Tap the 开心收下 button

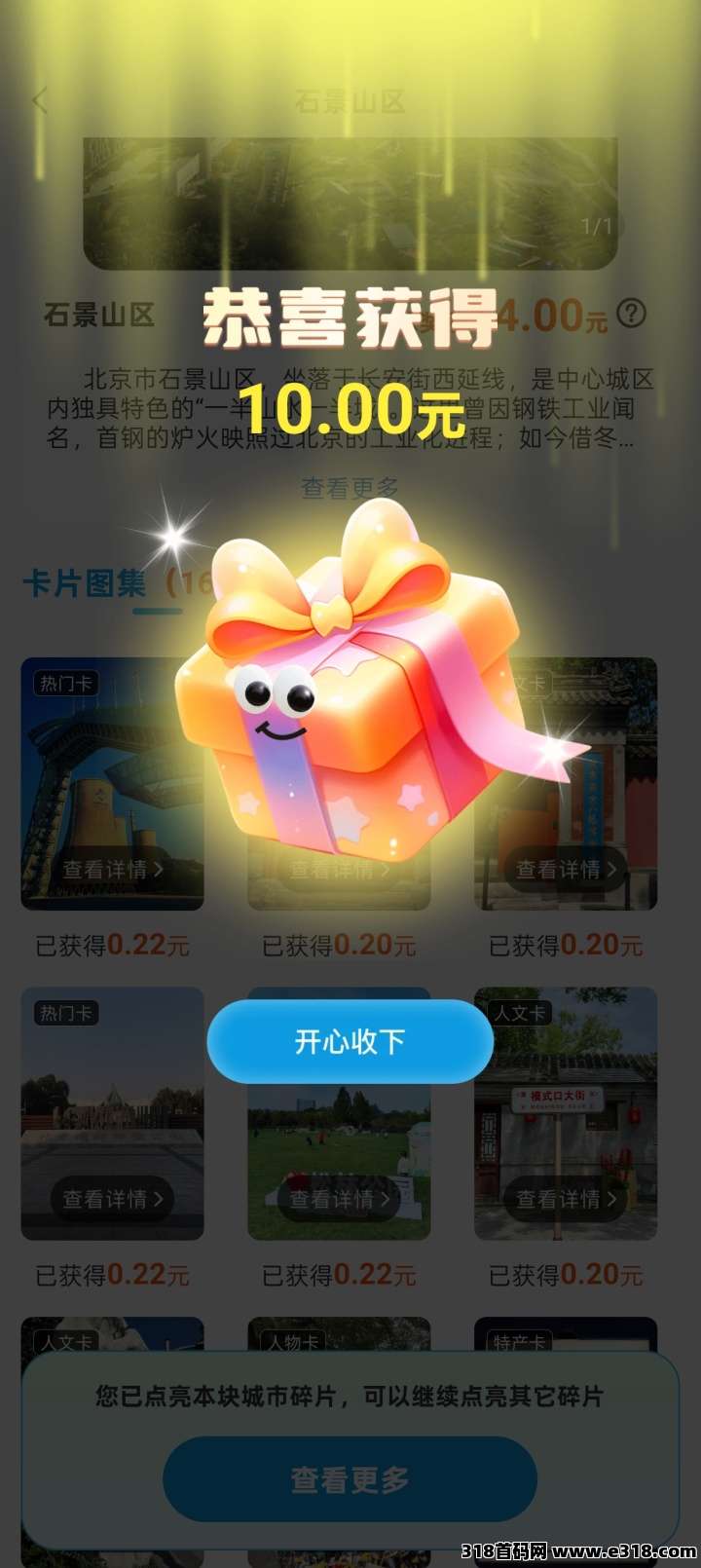[x=350, y=1041]
